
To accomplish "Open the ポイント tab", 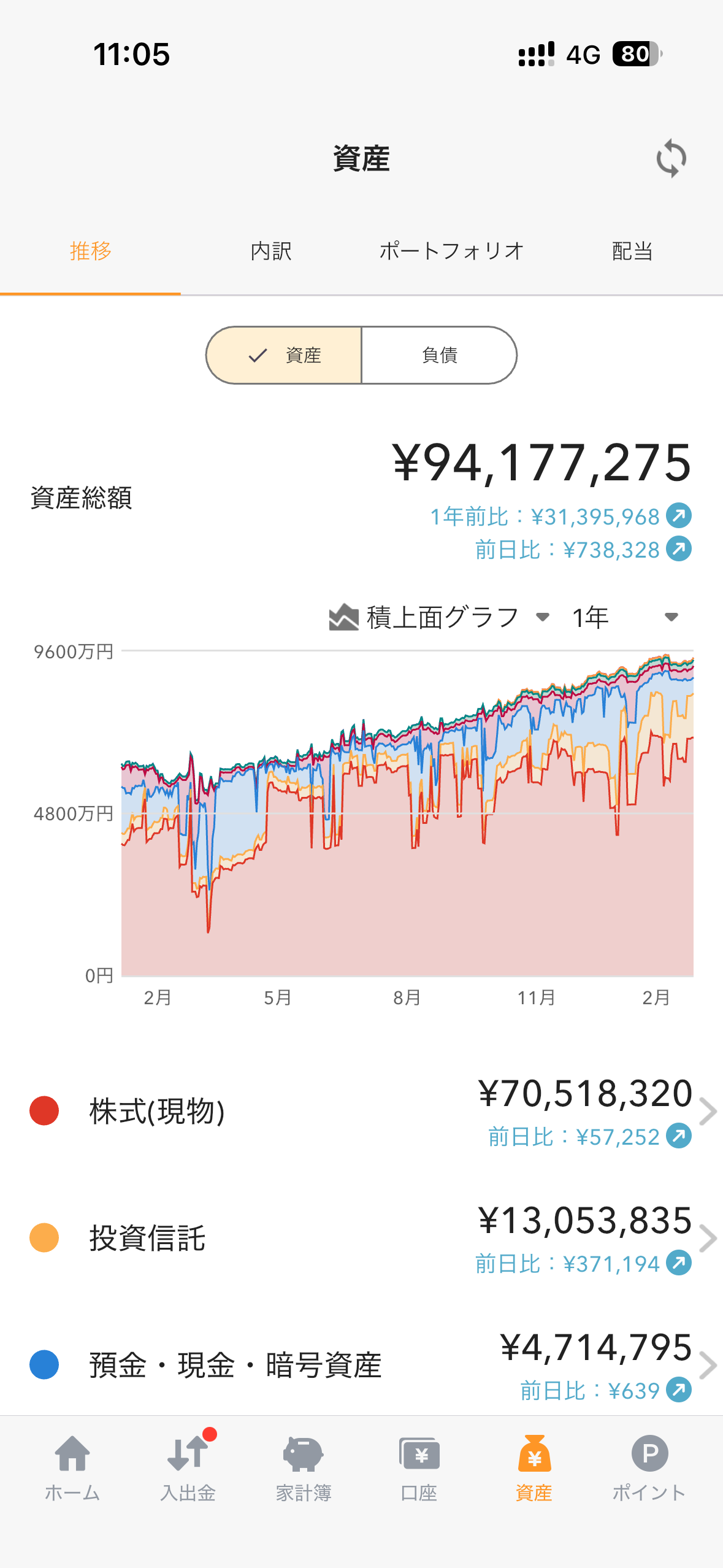I will click(649, 1466).
